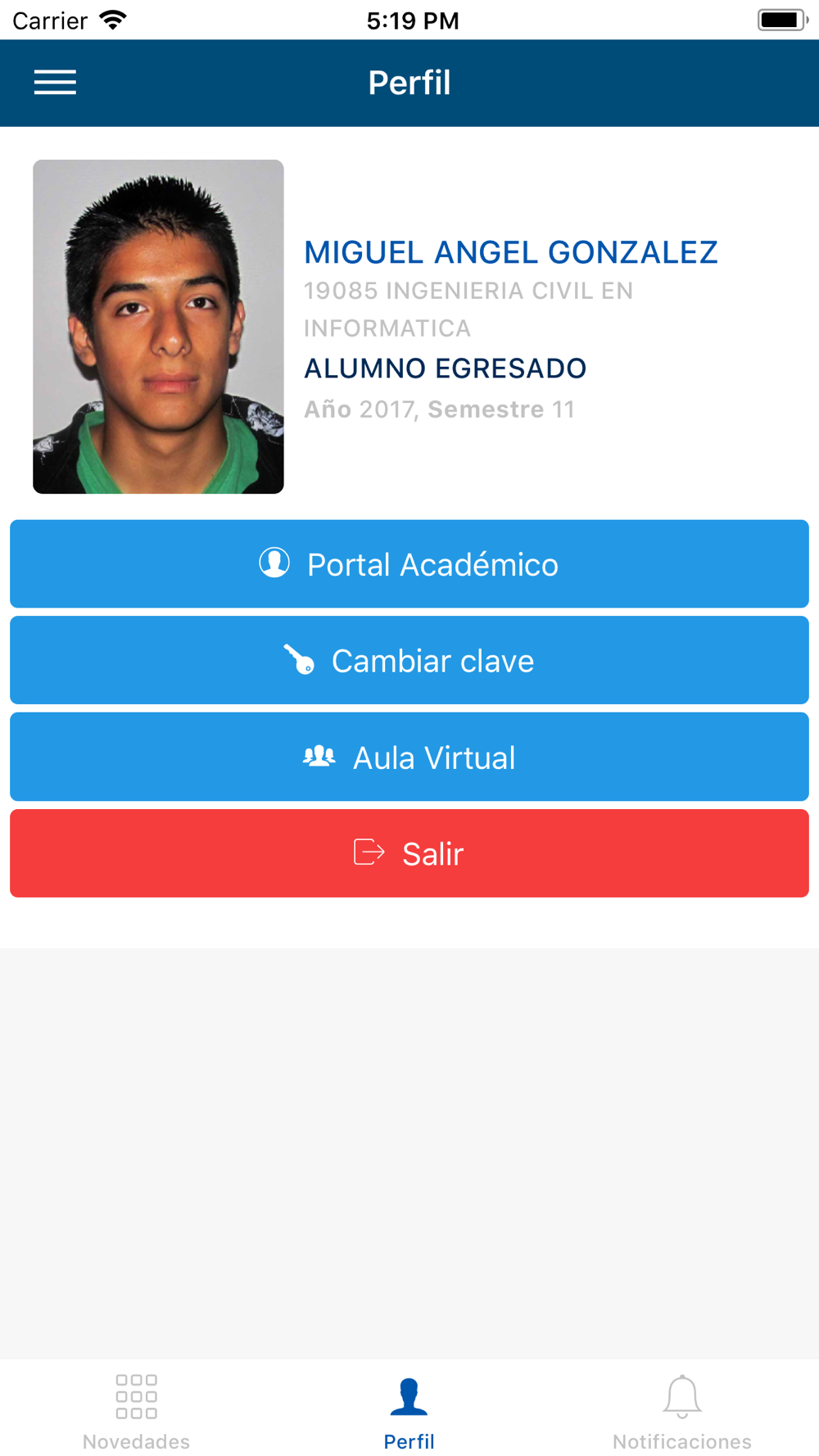Tap the Cambiar clave button
The width and height of the screenshot is (819, 1456).
click(x=409, y=661)
